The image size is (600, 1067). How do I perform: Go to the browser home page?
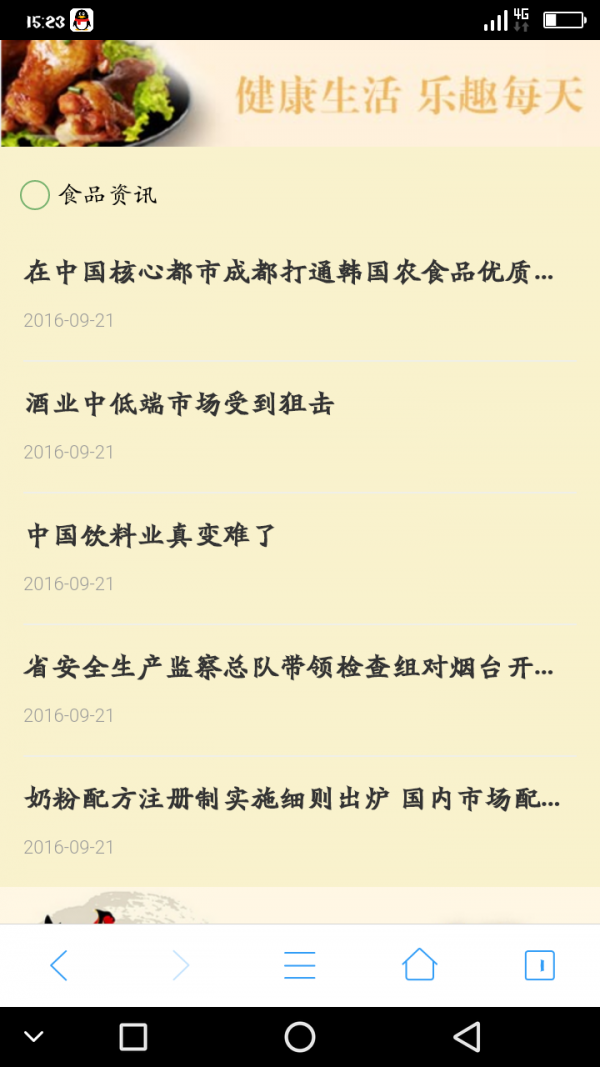coord(420,965)
